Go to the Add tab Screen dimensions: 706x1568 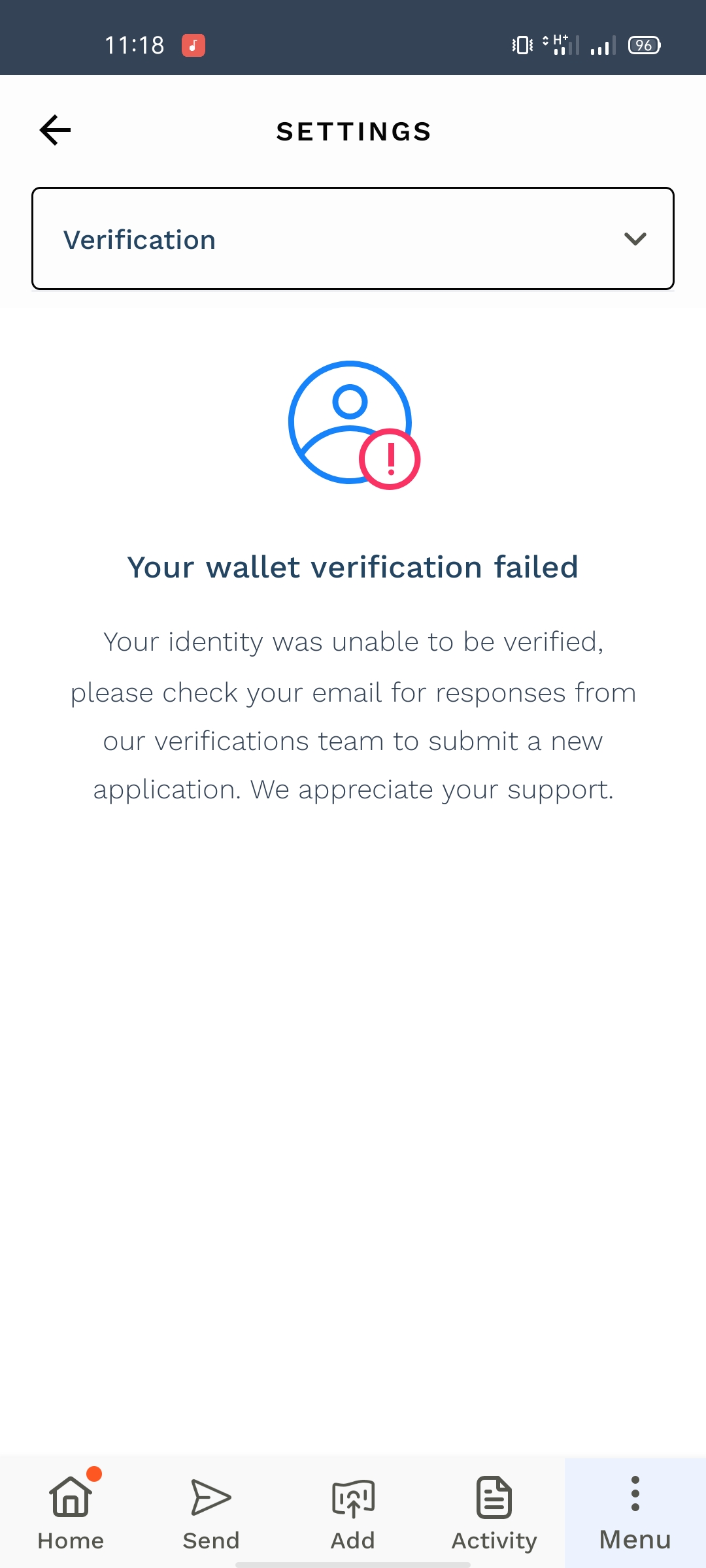pyautogui.click(x=353, y=1512)
